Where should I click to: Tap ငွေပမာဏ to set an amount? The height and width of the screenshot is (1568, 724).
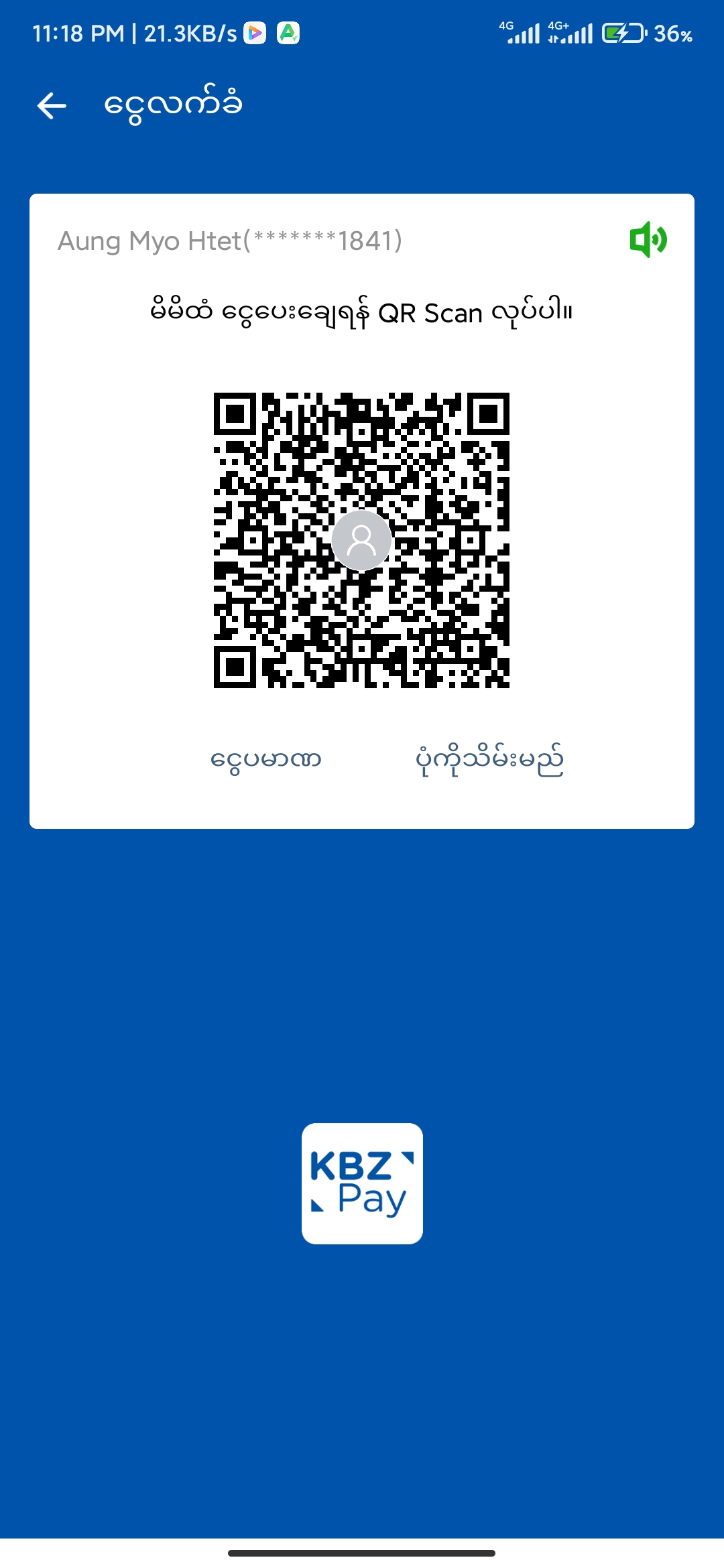click(x=265, y=760)
